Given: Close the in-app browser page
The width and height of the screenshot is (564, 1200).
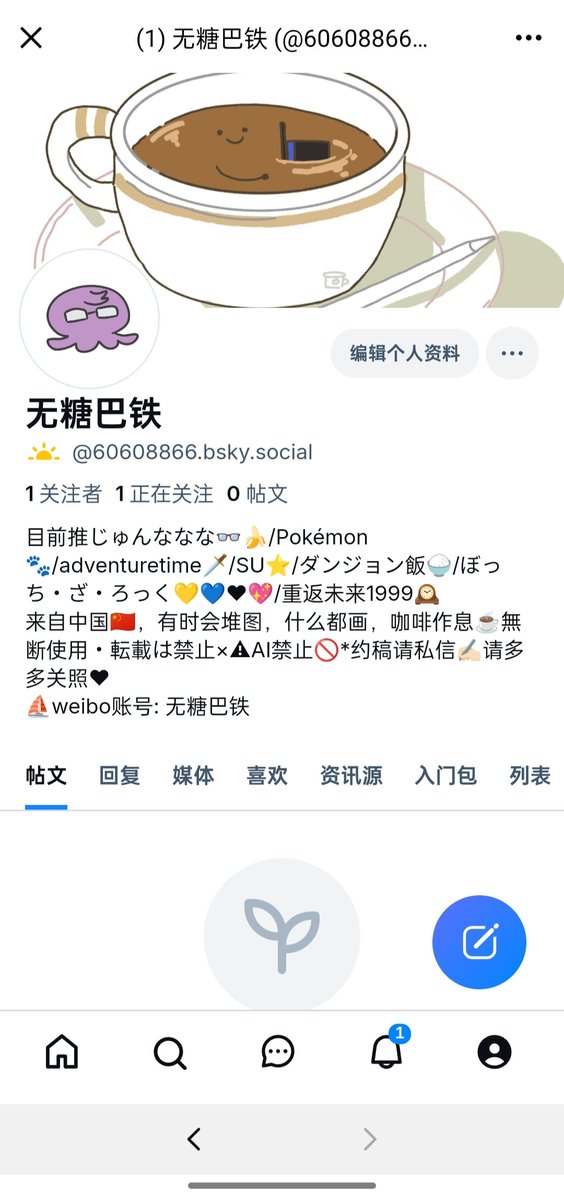Looking at the screenshot, I should 31,38.
